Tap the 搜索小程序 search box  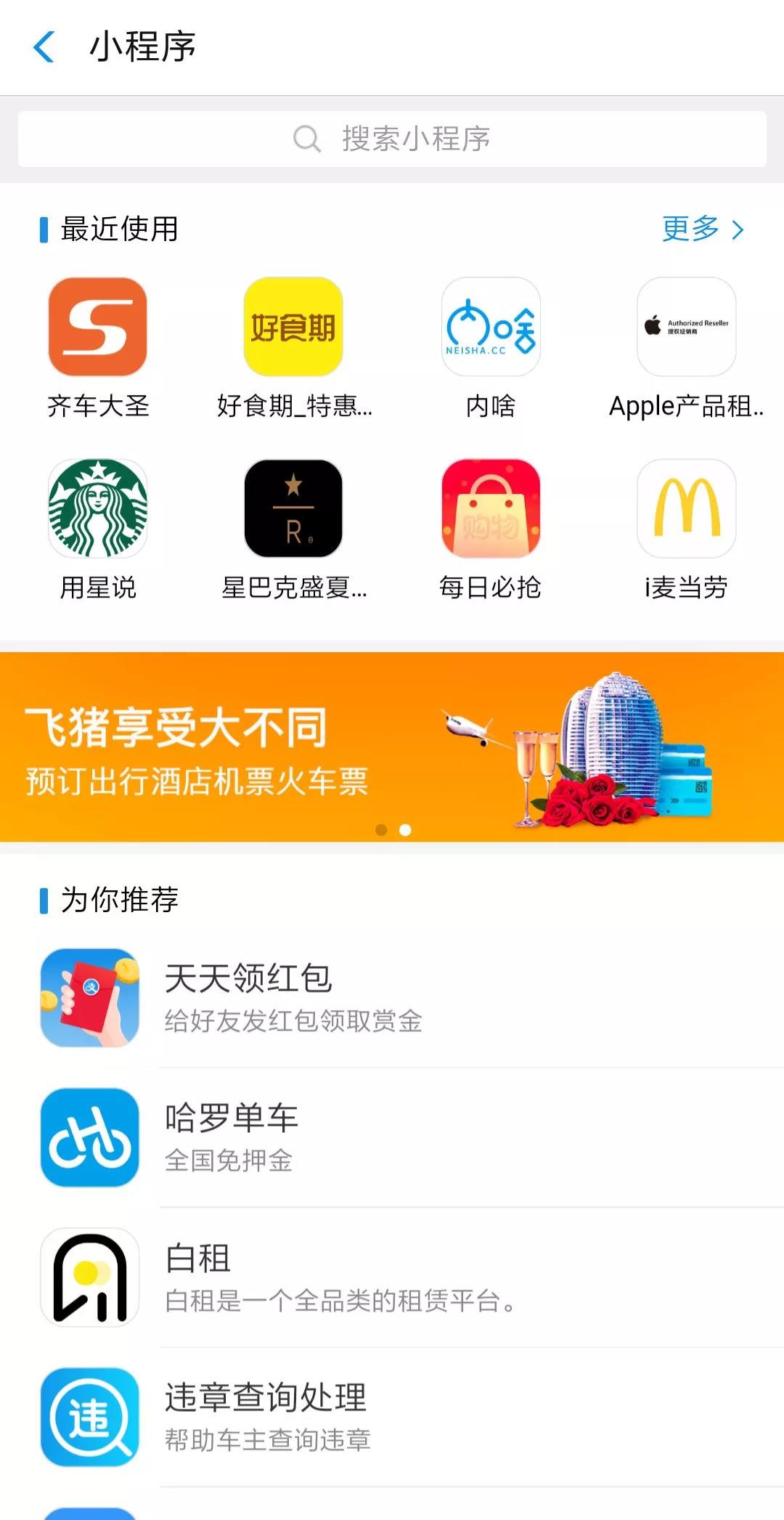coord(392,139)
